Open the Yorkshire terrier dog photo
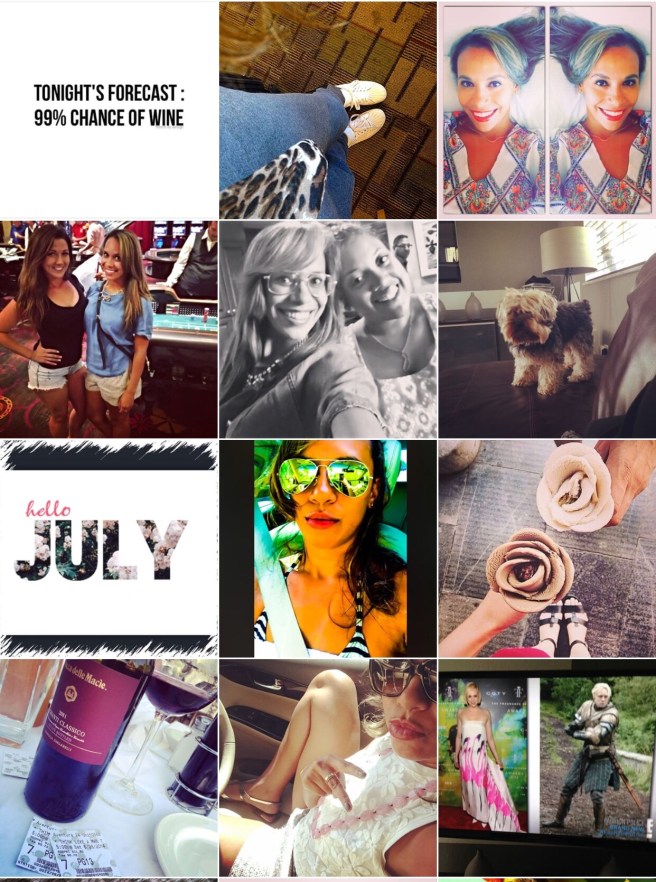 point(547,329)
